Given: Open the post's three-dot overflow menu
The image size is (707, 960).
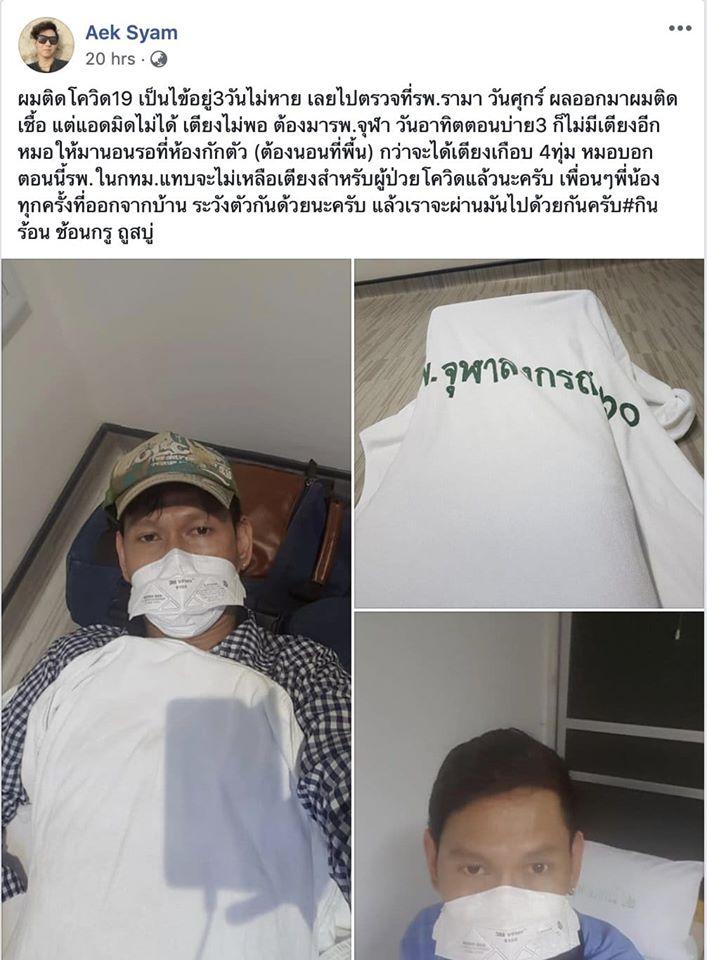Looking at the screenshot, I should coord(679,28).
